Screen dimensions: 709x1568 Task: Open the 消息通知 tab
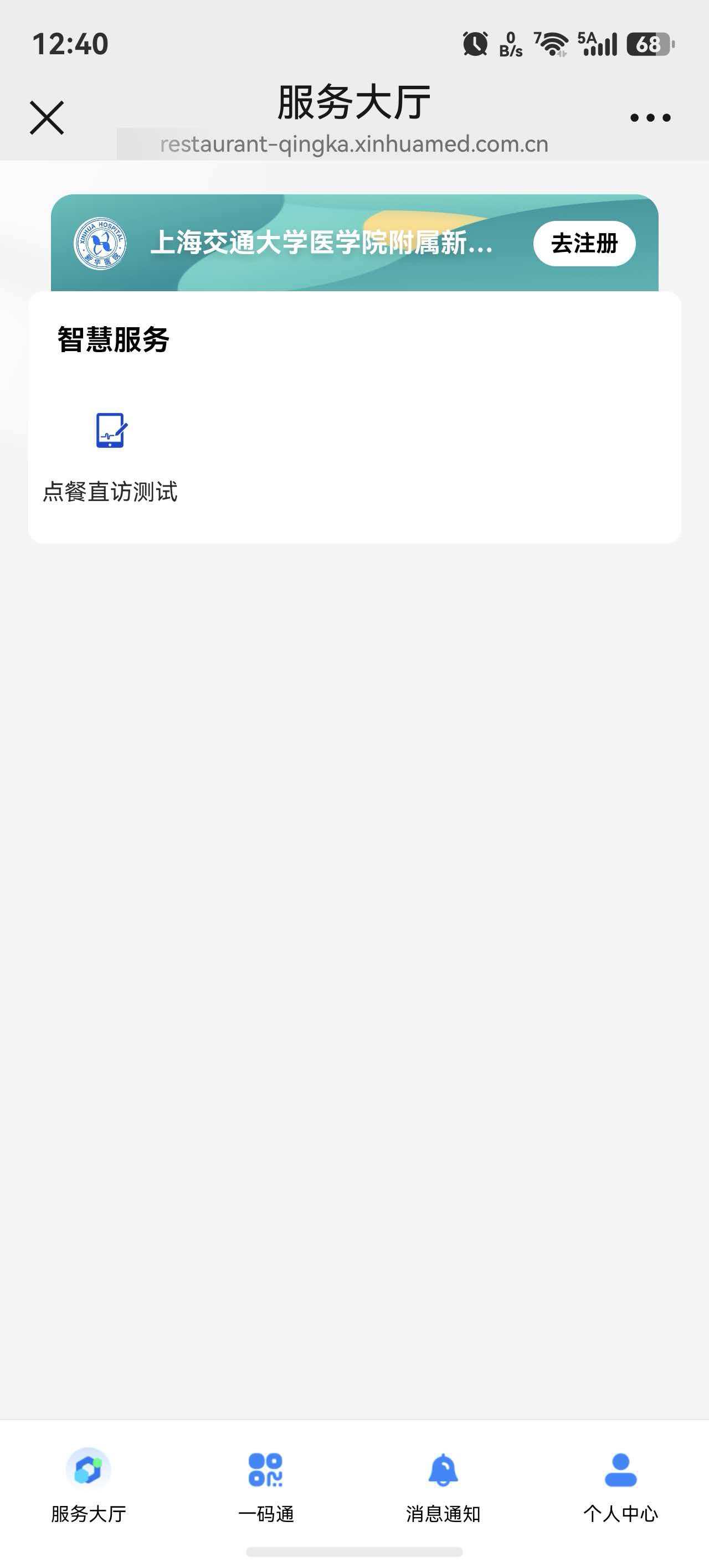pyautogui.click(x=443, y=1485)
